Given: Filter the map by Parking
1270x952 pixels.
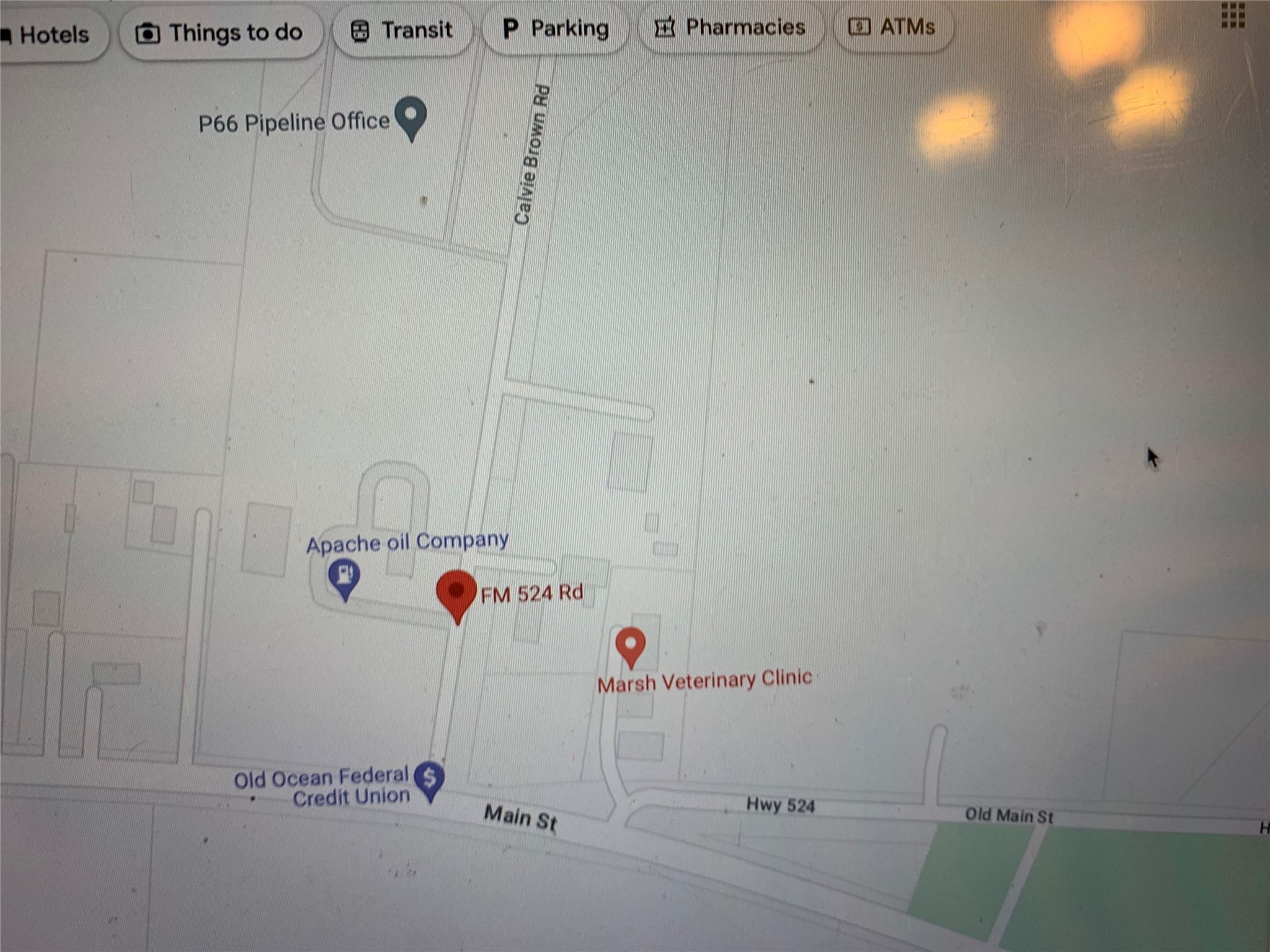Looking at the screenshot, I should 556,29.
